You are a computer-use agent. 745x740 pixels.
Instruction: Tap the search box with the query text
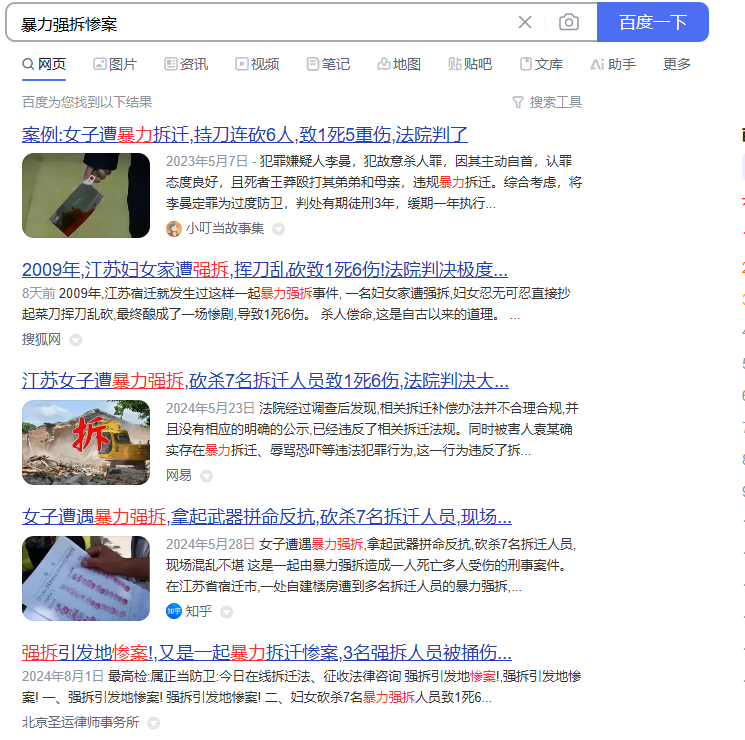coord(260,22)
